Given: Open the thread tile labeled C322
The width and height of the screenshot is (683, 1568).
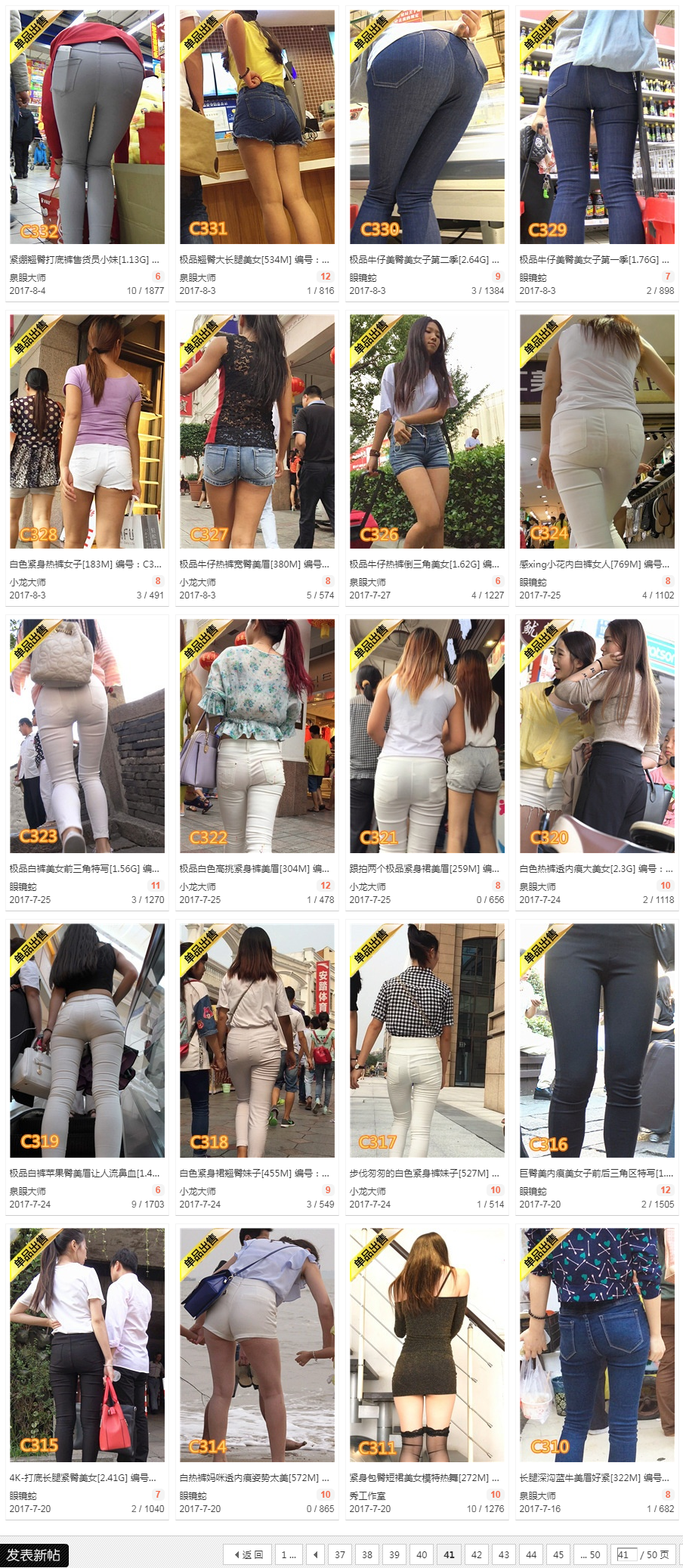Looking at the screenshot, I should pos(257,736).
